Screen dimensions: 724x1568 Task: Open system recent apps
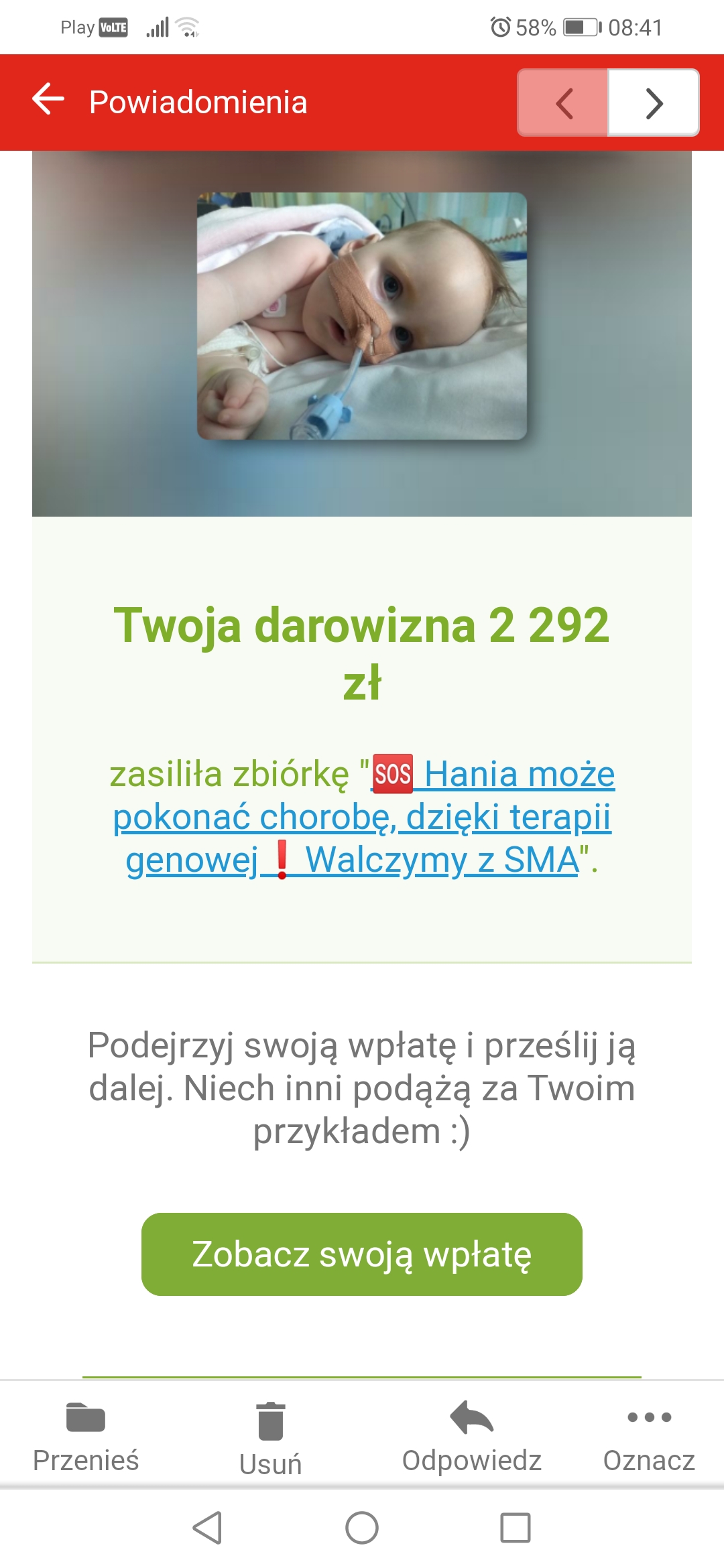(515, 1528)
